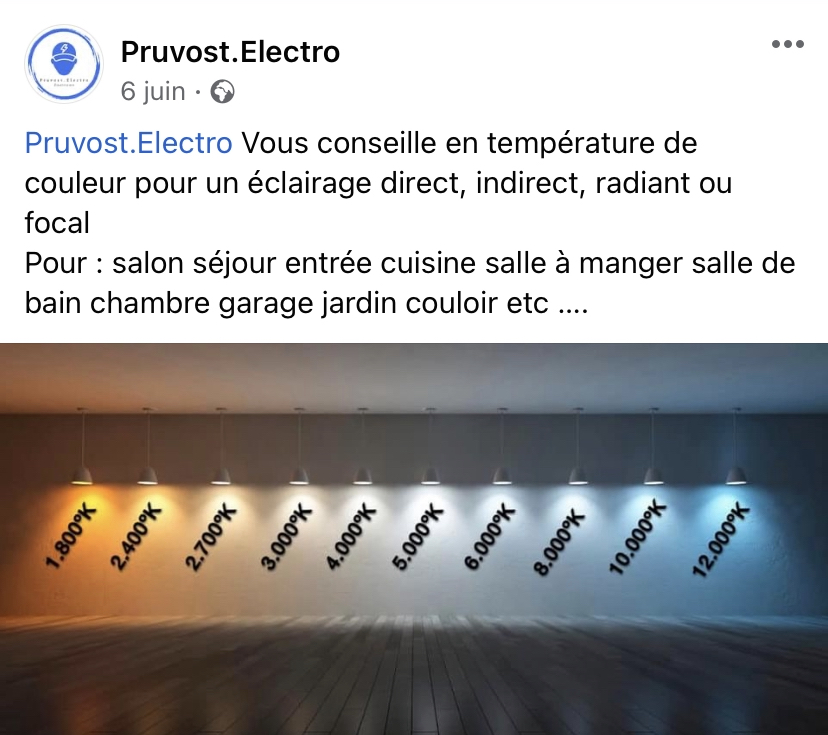Tap the blue Pruvost.Electro mention link

[x=128, y=143]
